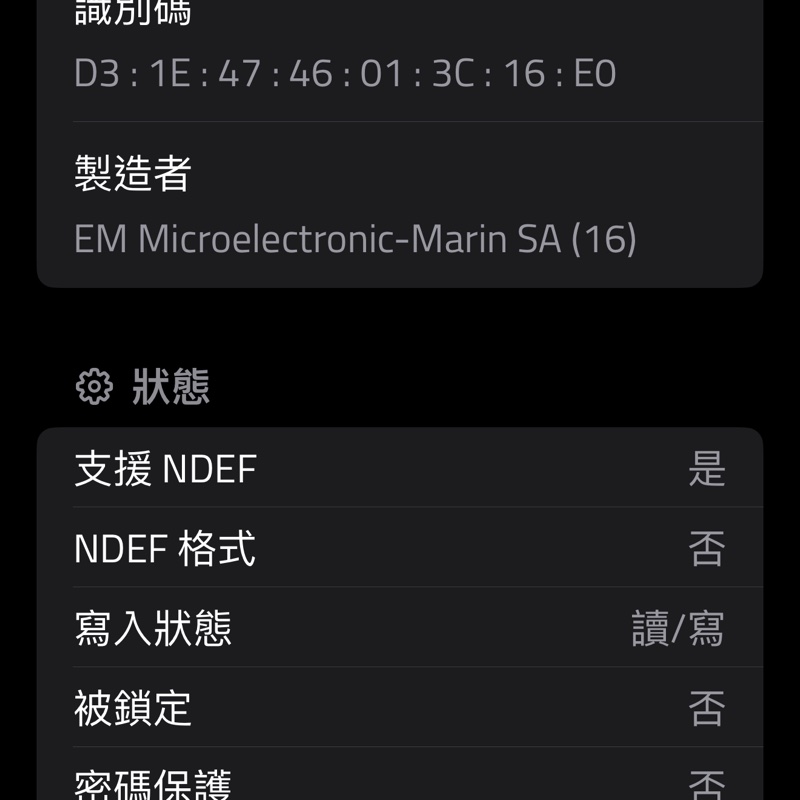Open the 製造者 EM Microelectronic-Marin SA row
The height and width of the screenshot is (800, 800).
pos(400,207)
